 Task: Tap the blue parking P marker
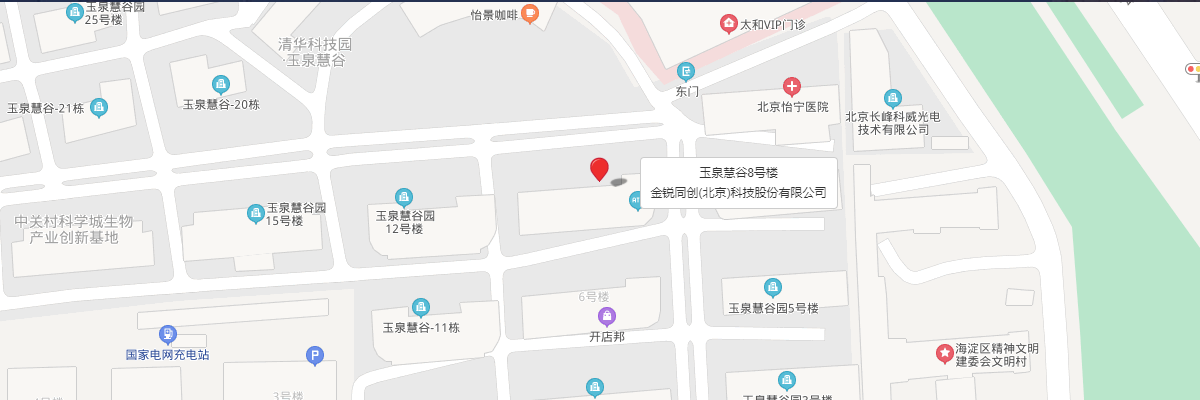pos(314,355)
